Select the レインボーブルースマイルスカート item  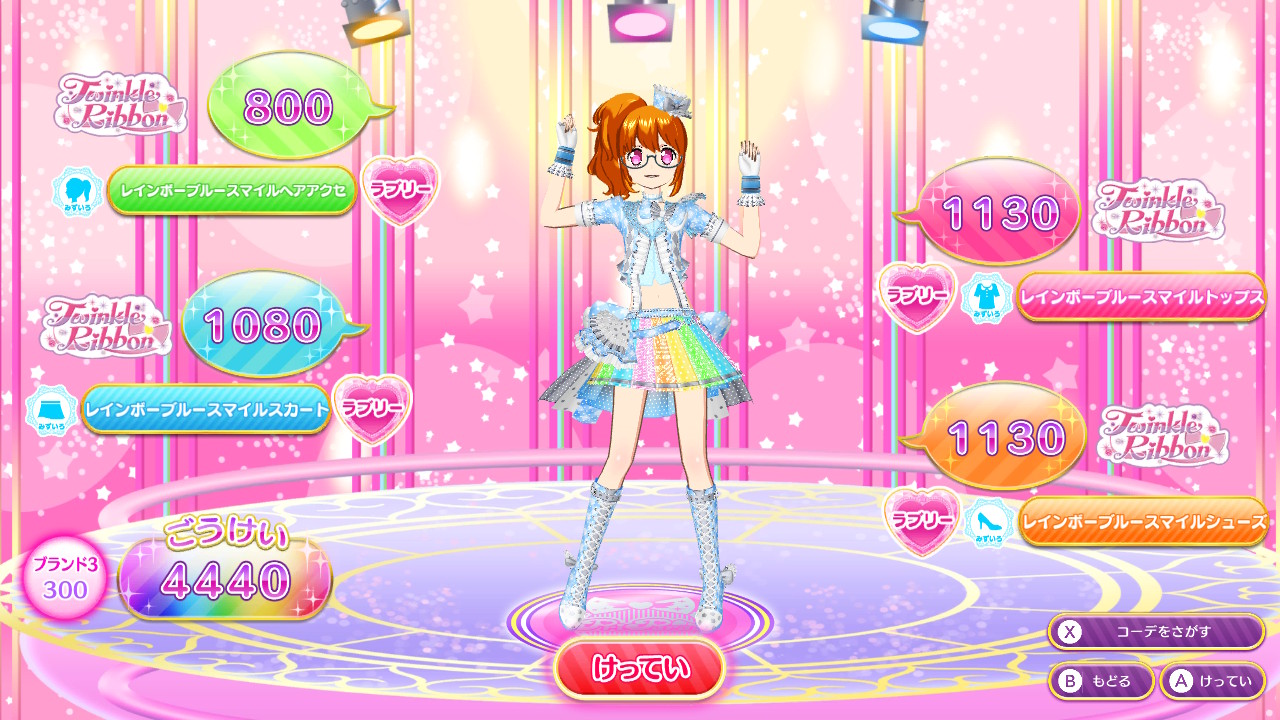(206, 409)
